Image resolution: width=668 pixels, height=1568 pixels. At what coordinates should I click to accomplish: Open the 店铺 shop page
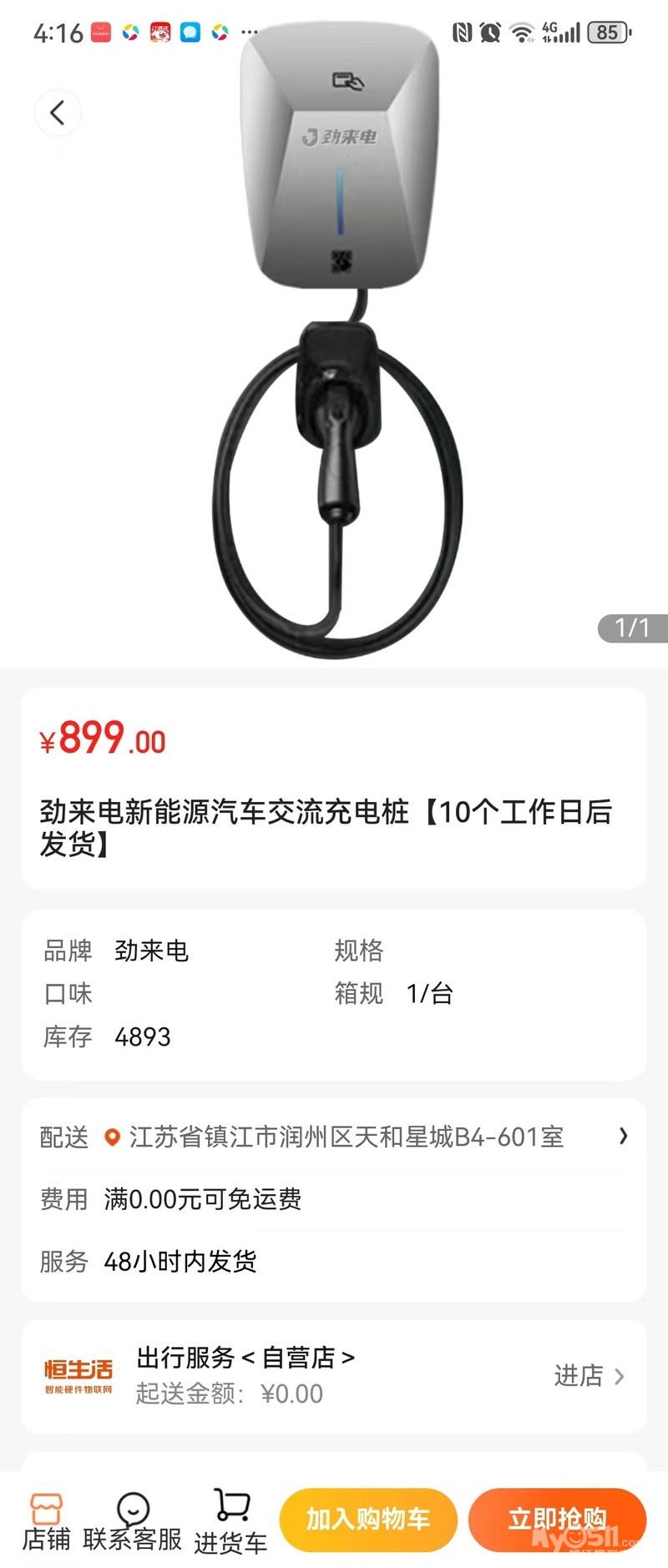[46, 1521]
